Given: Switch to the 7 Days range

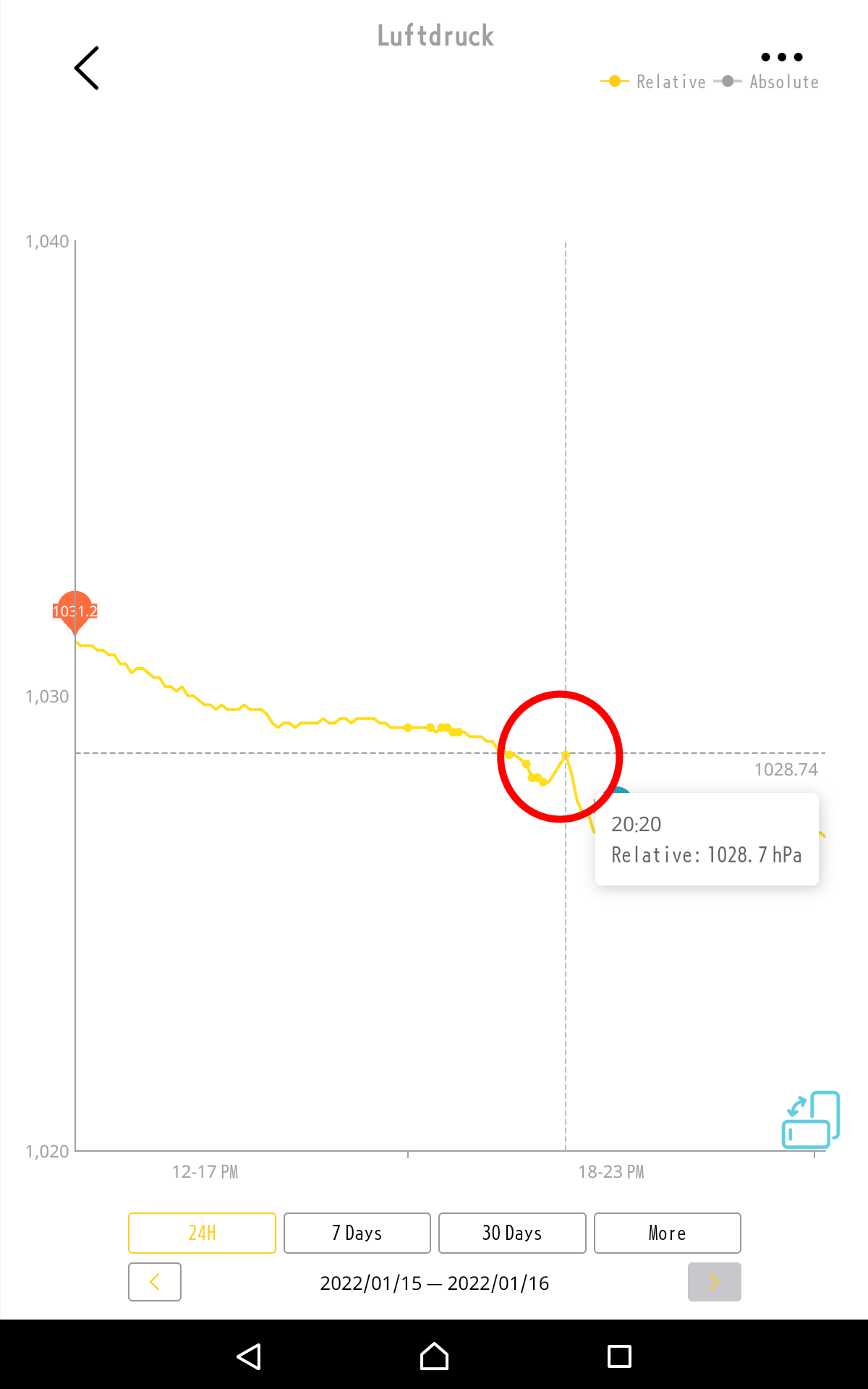Looking at the screenshot, I should point(357,1233).
